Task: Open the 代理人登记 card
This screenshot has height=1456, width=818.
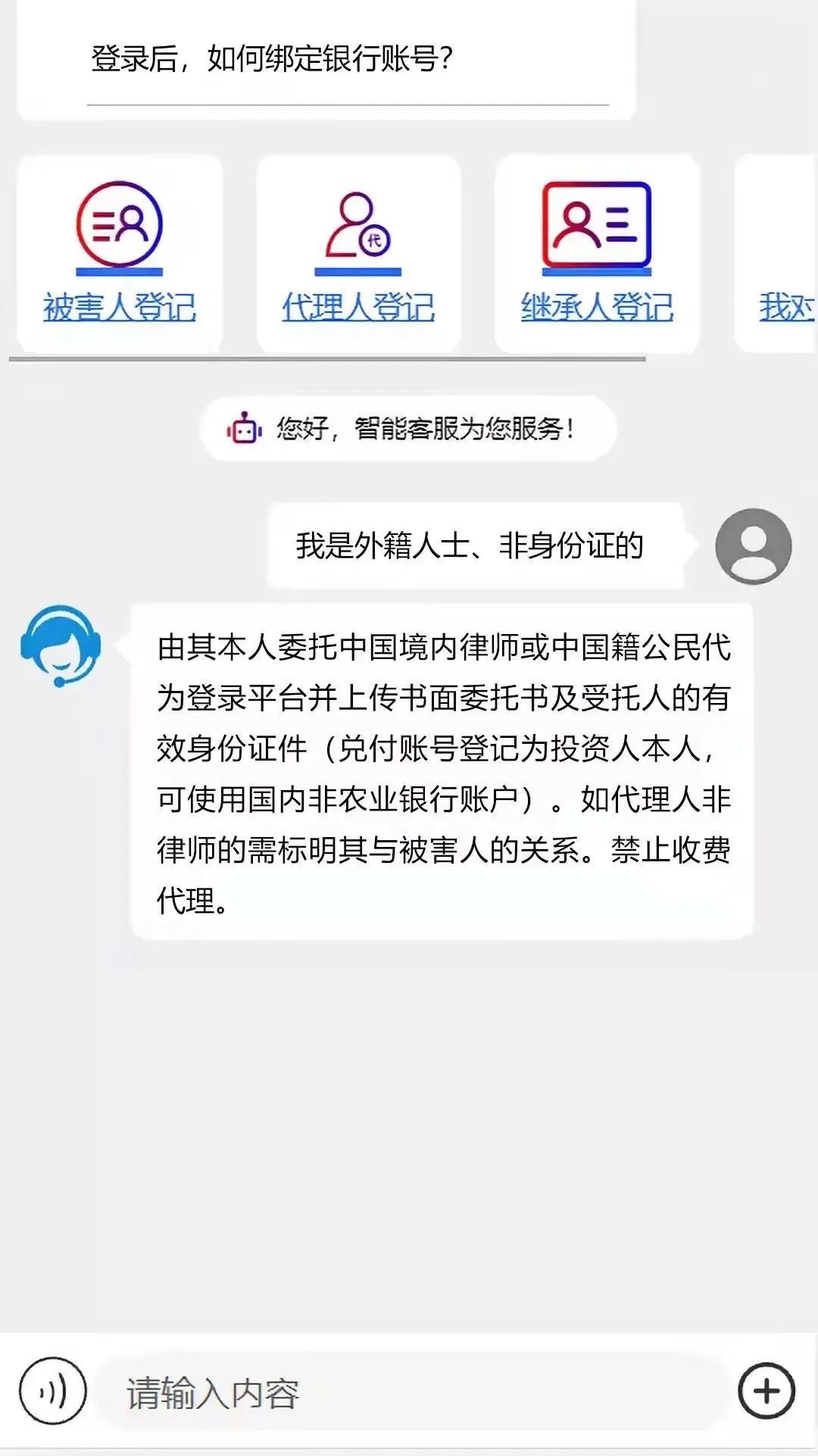Action: 358,253
